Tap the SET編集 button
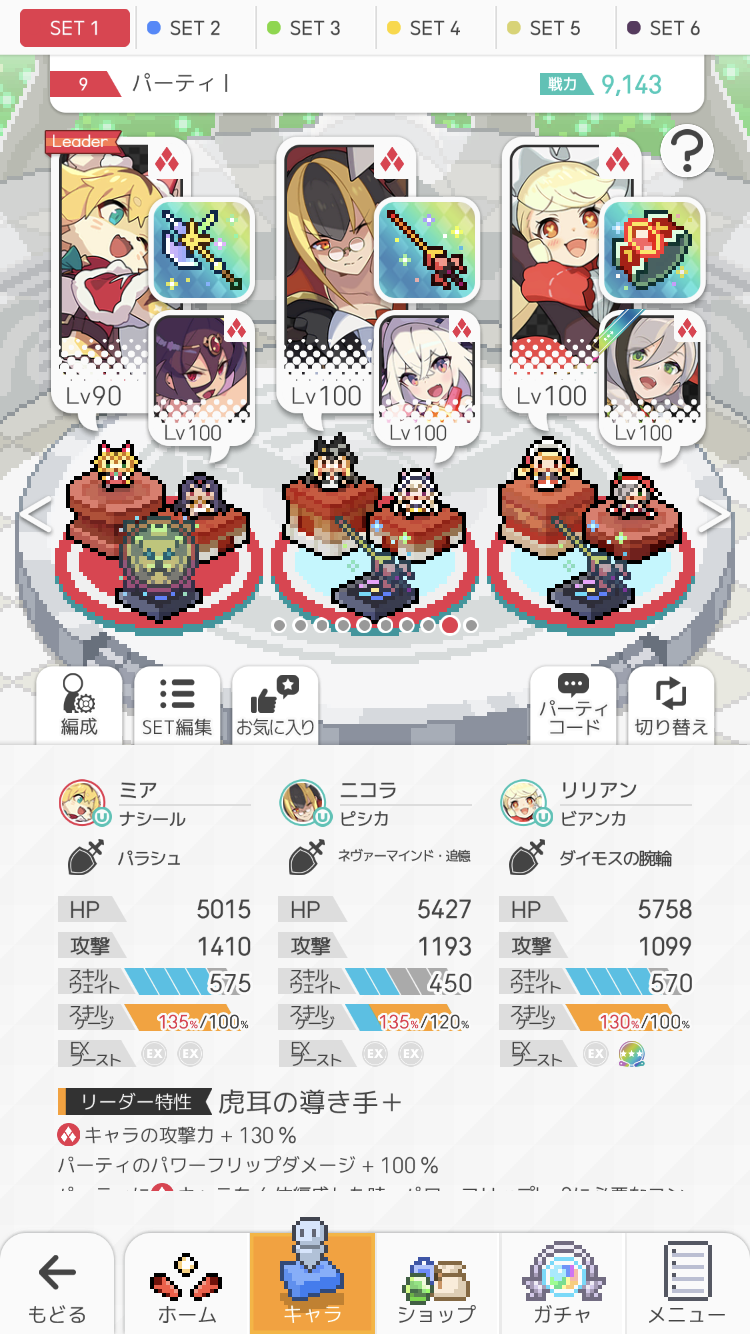Image resolution: width=750 pixels, height=1334 pixels. [x=177, y=705]
